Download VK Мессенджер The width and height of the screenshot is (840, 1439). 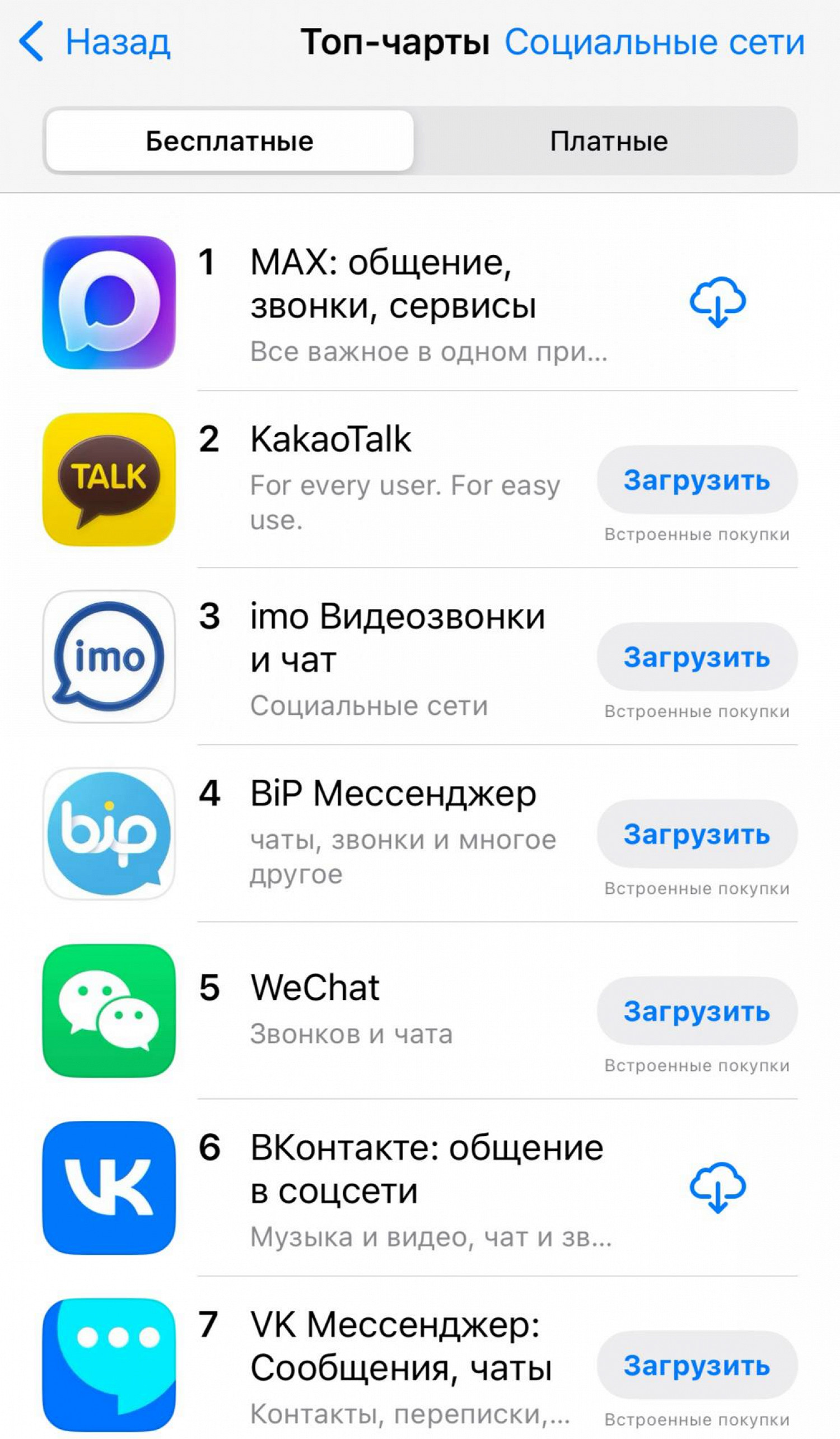coord(697,1365)
